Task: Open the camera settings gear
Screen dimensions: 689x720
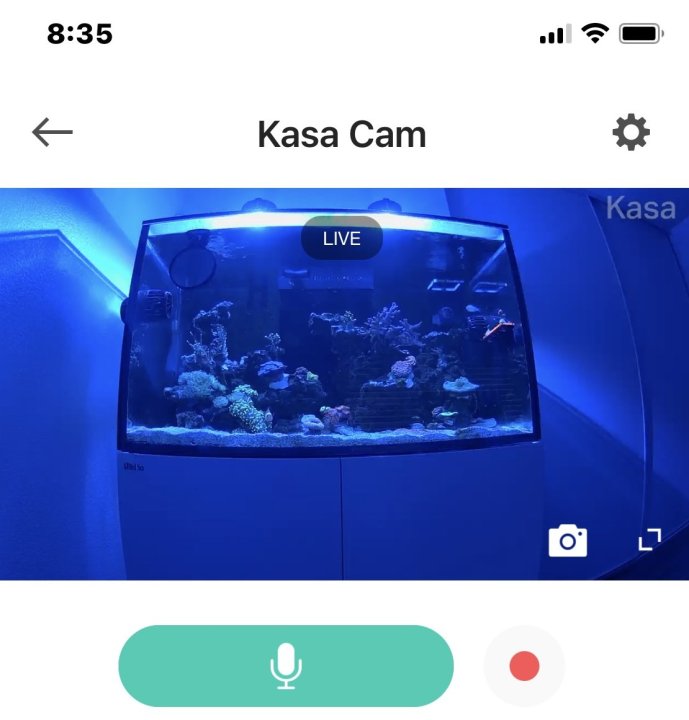Action: [x=631, y=133]
